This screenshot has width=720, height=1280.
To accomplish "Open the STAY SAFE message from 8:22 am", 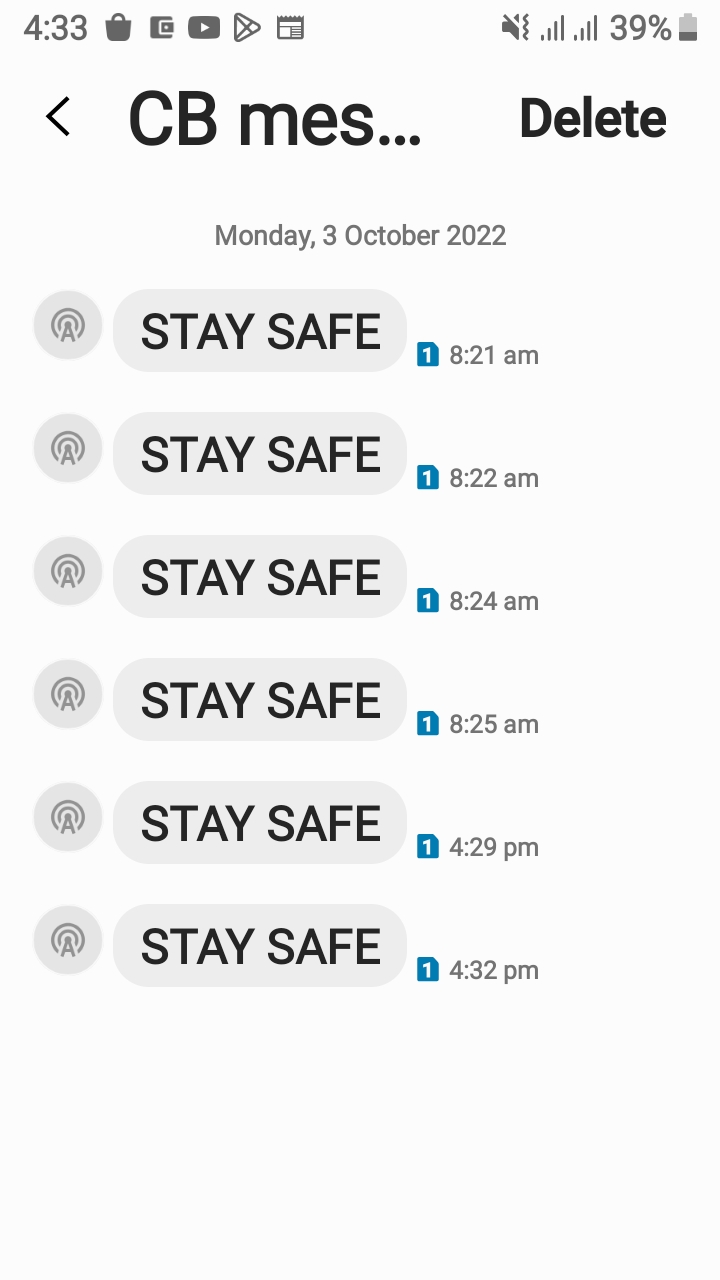I will click(260, 454).
